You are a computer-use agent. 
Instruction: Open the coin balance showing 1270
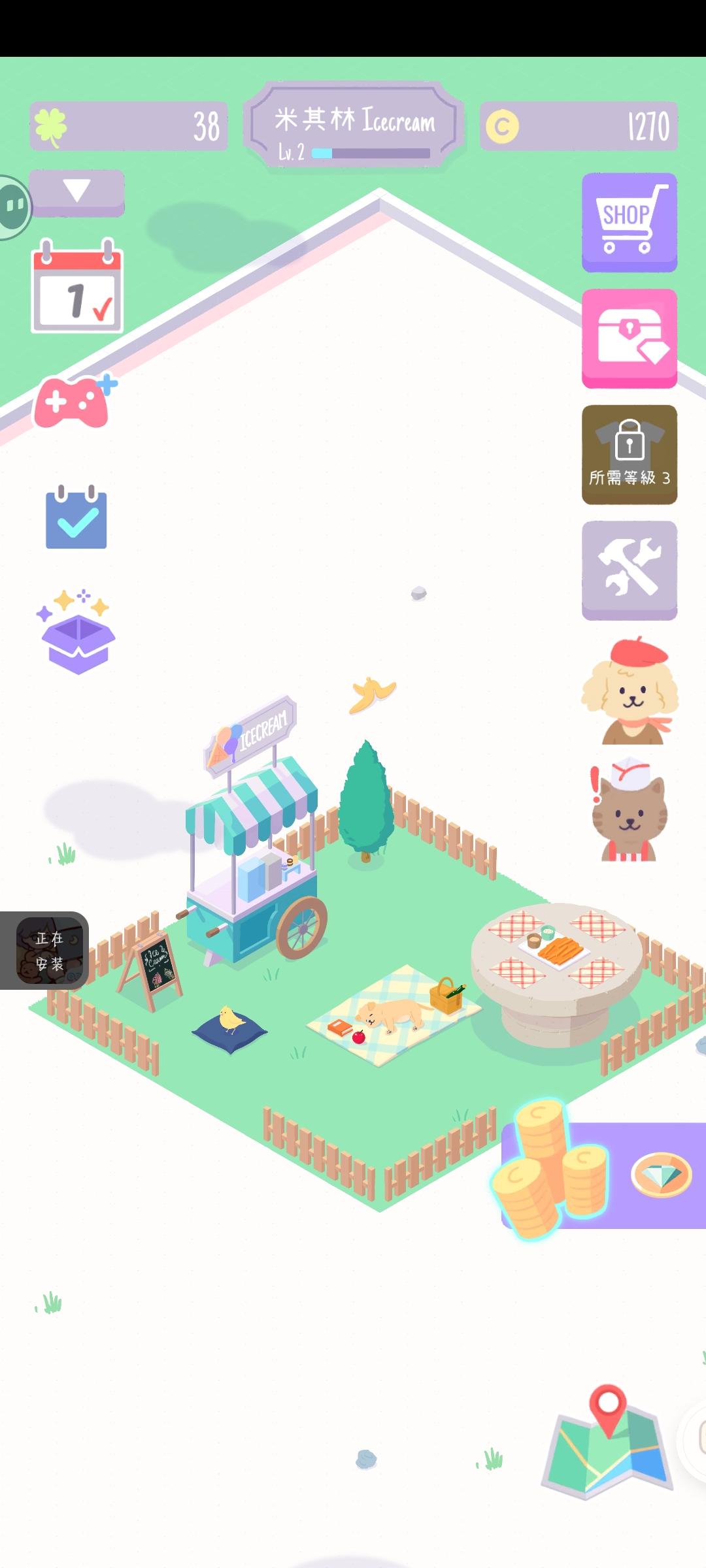point(578,125)
